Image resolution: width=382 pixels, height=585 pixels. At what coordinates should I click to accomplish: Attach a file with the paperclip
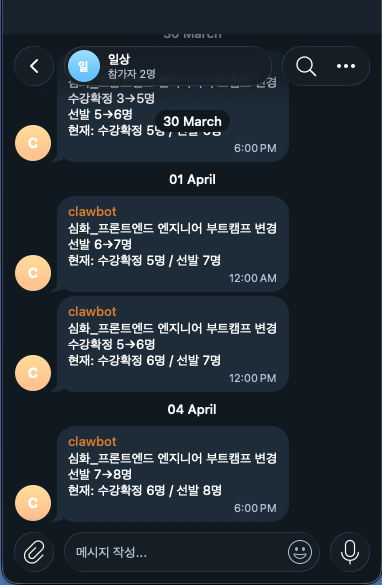(34, 552)
